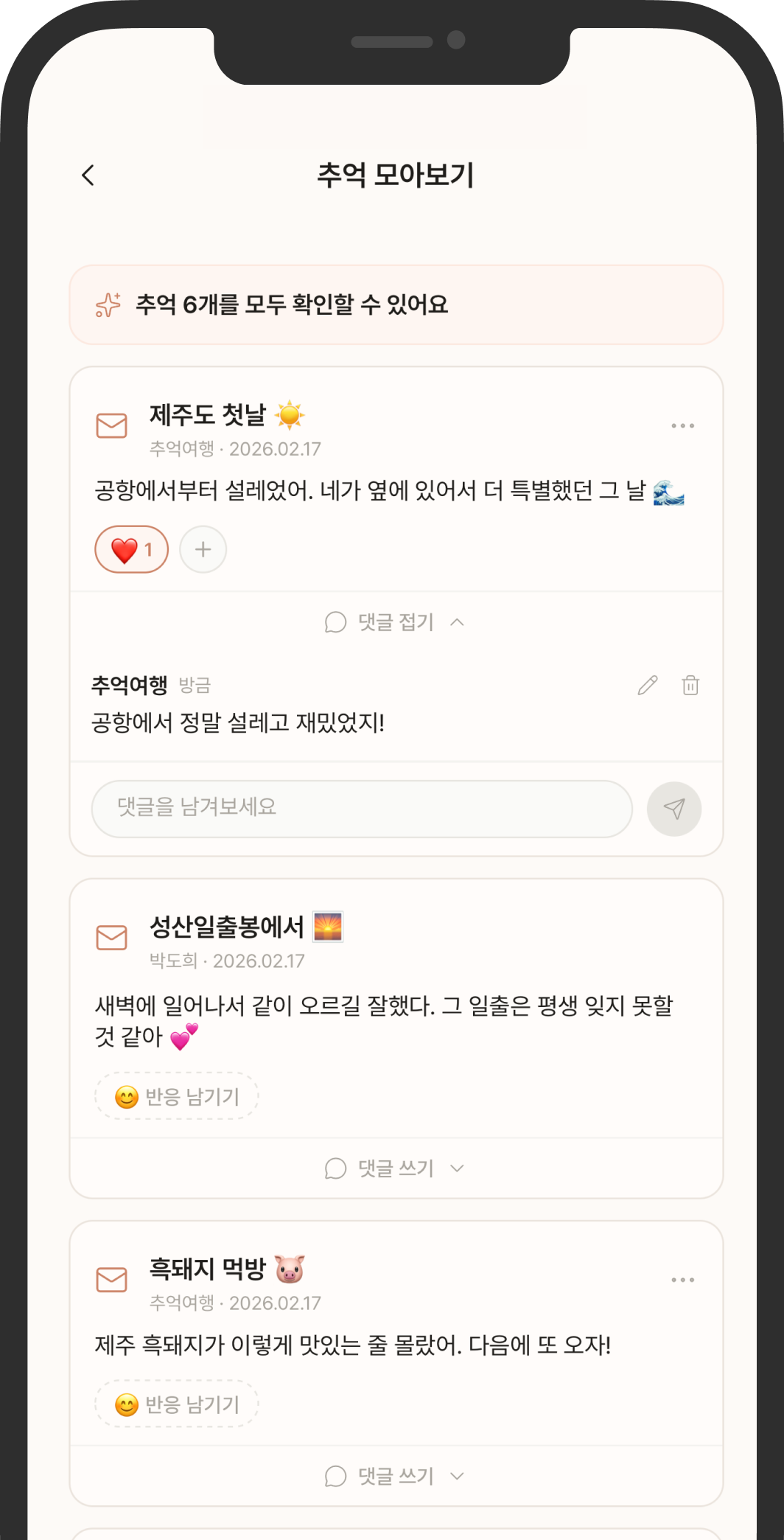Click 반응 남기기 on 흑돼지 먹방 card
Viewport: 784px width, 1540px height.
coord(176,1404)
